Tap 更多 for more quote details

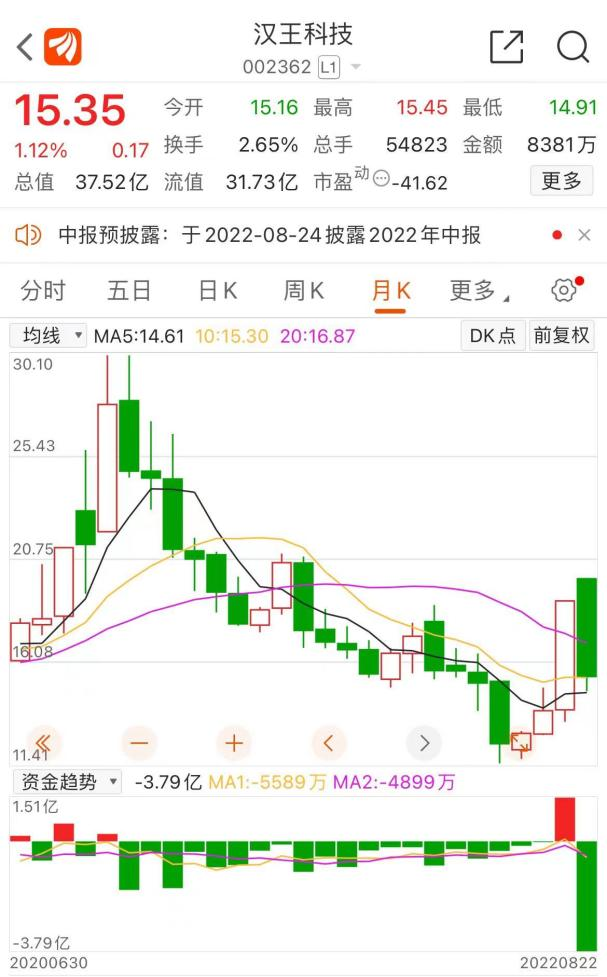click(x=561, y=181)
